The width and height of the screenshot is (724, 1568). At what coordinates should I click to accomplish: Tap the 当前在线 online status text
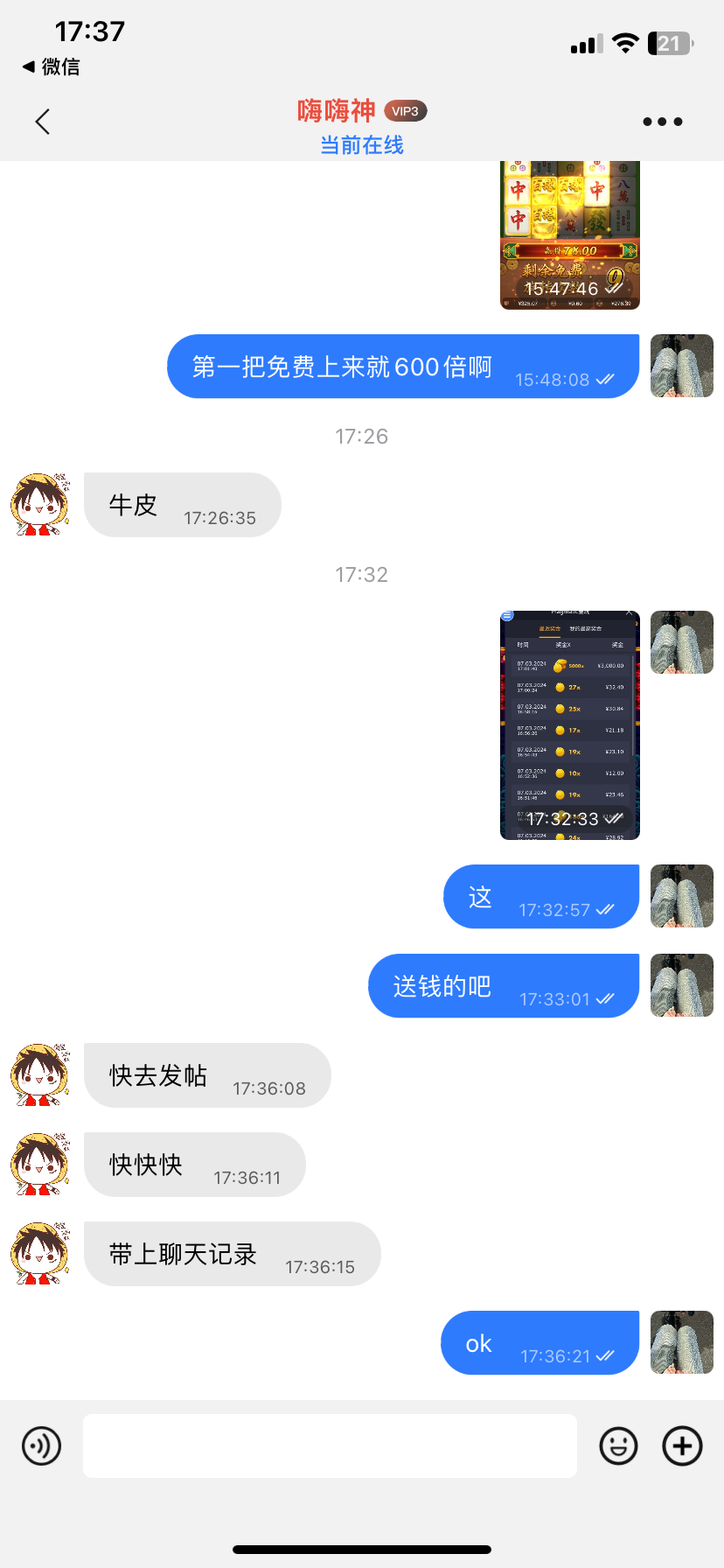(x=361, y=144)
